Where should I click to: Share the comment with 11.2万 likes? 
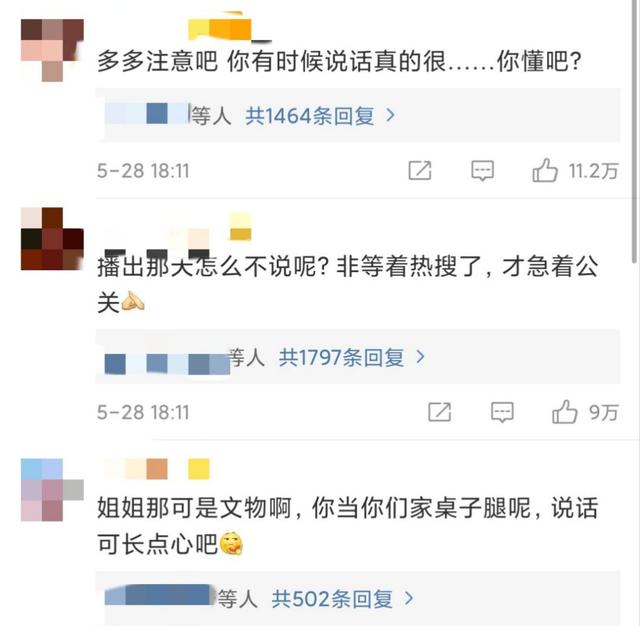coord(421,171)
